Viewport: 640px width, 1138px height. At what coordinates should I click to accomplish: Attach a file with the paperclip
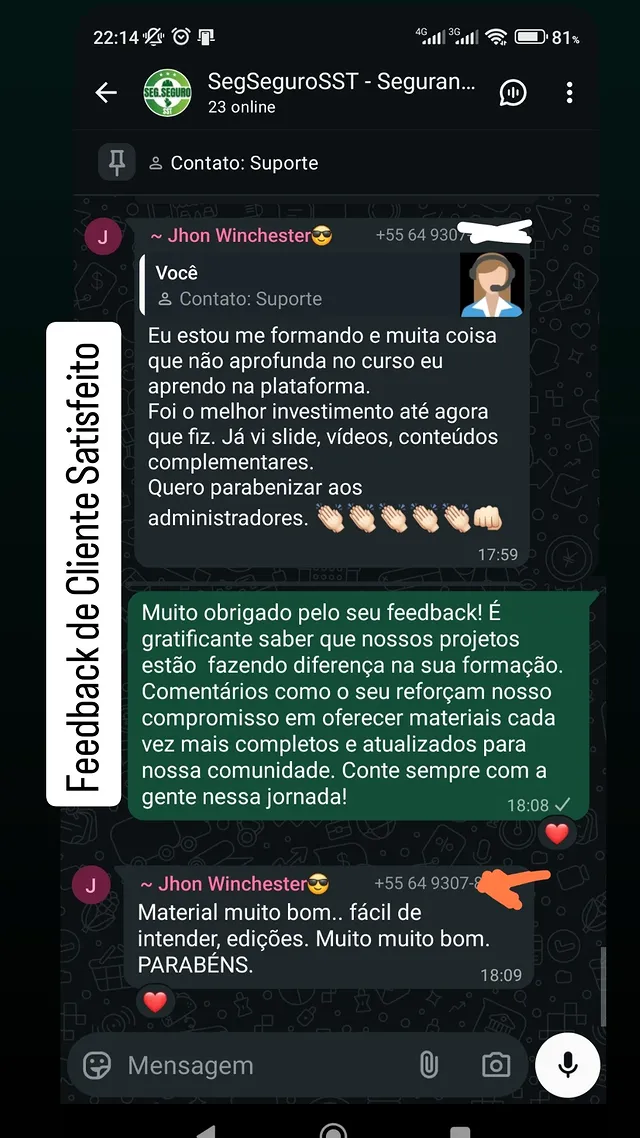click(x=429, y=1066)
